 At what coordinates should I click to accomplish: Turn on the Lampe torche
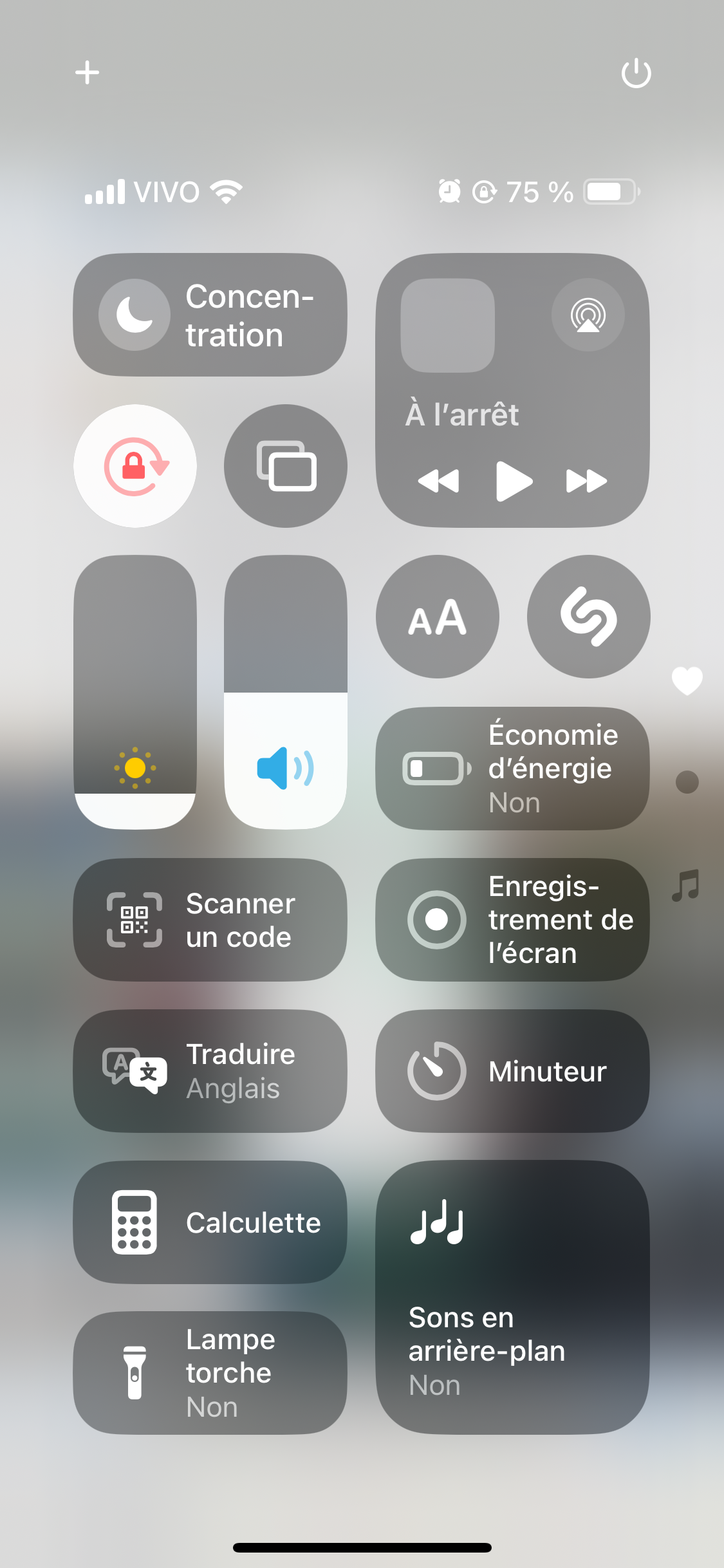[x=210, y=1373]
